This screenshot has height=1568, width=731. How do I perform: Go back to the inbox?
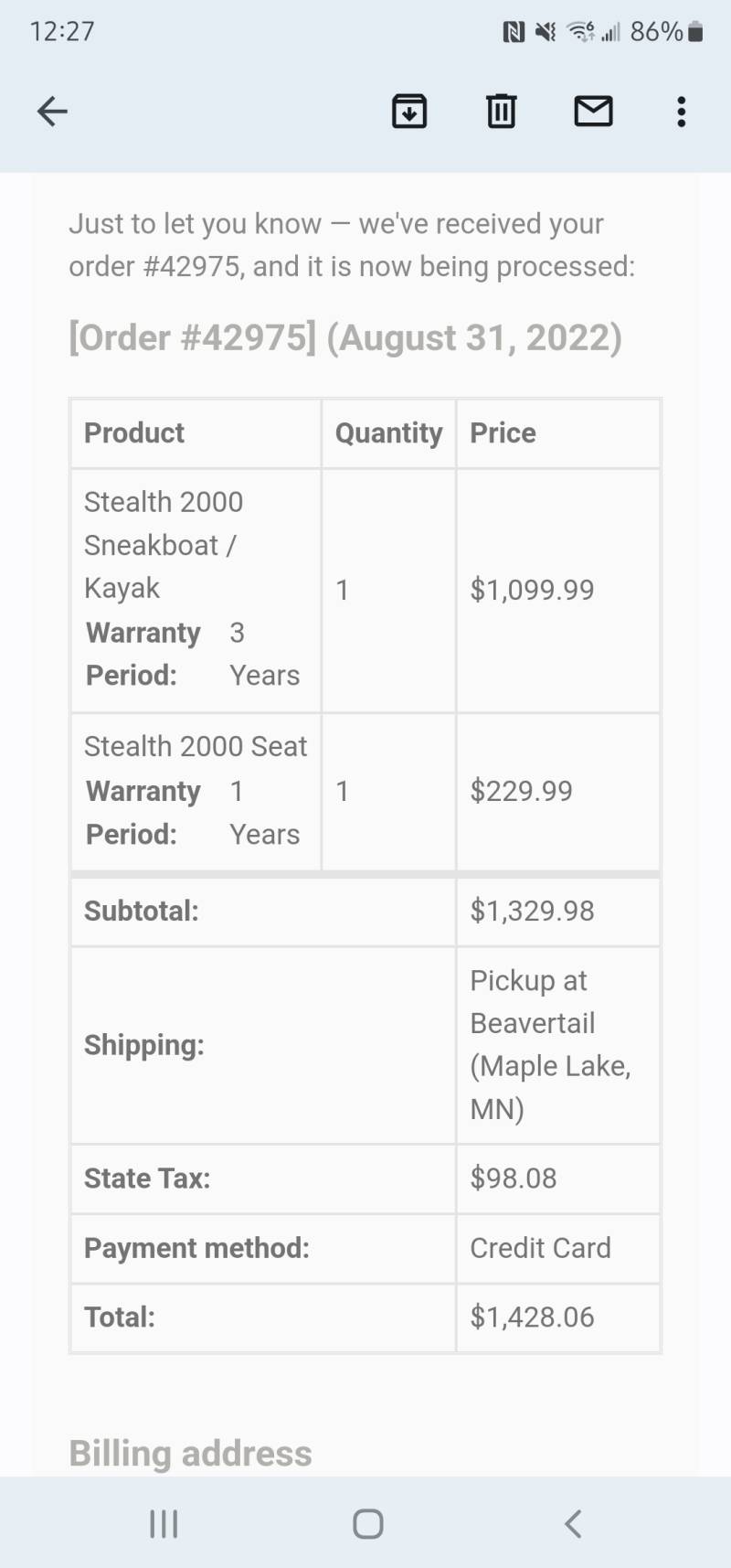pyautogui.click(x=52, y=112)
